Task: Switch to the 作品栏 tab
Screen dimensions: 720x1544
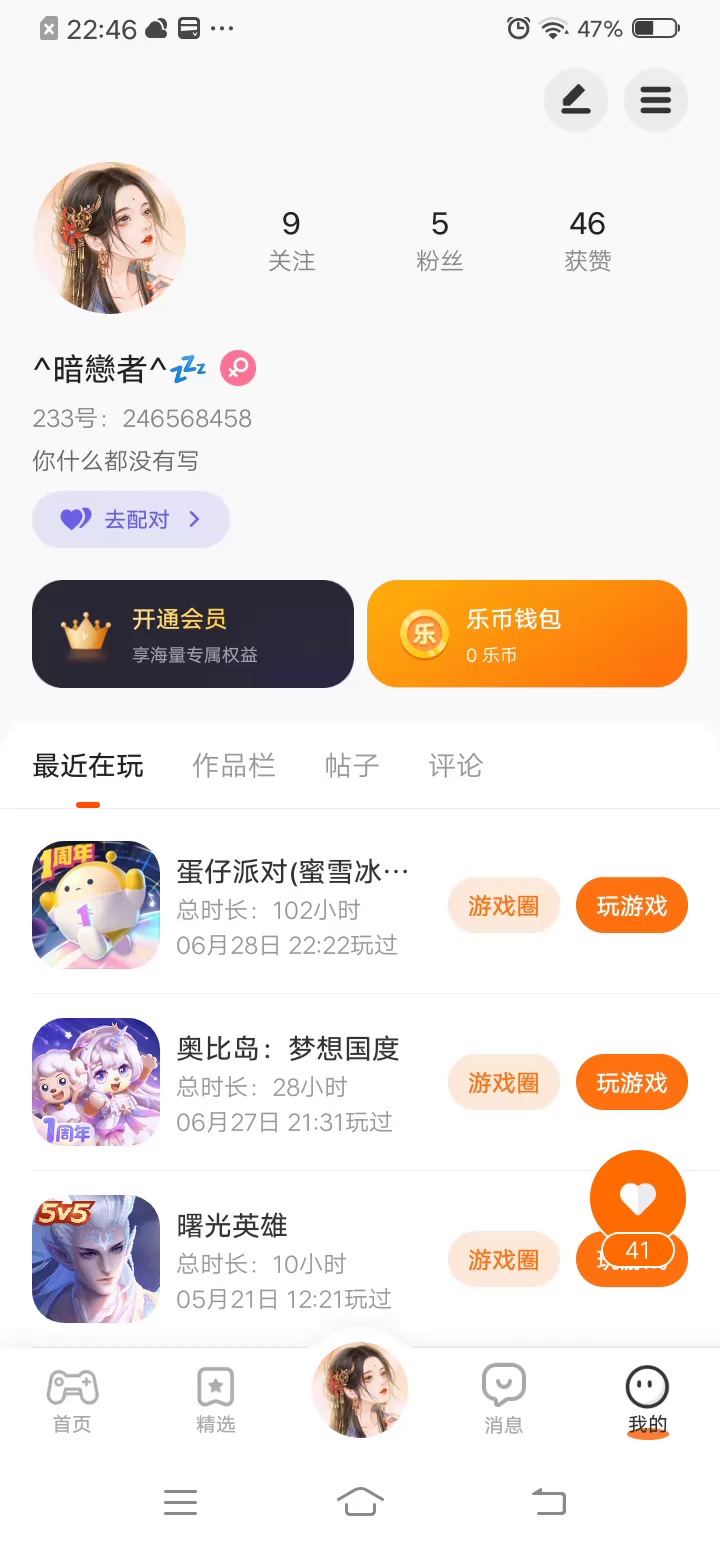Action: pyautogui.click(x=234, y=766)
